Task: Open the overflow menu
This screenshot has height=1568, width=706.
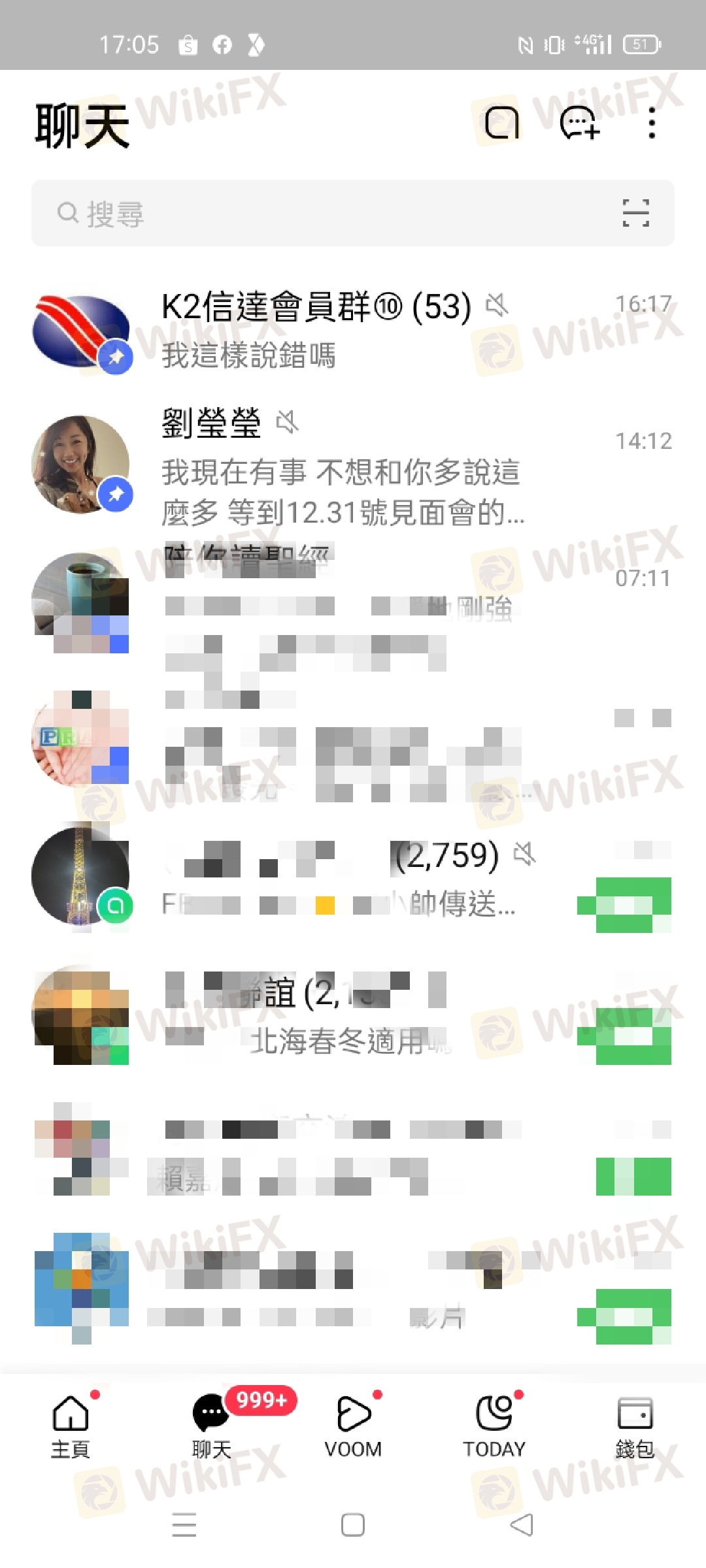Action: click(x=651, y=123)
